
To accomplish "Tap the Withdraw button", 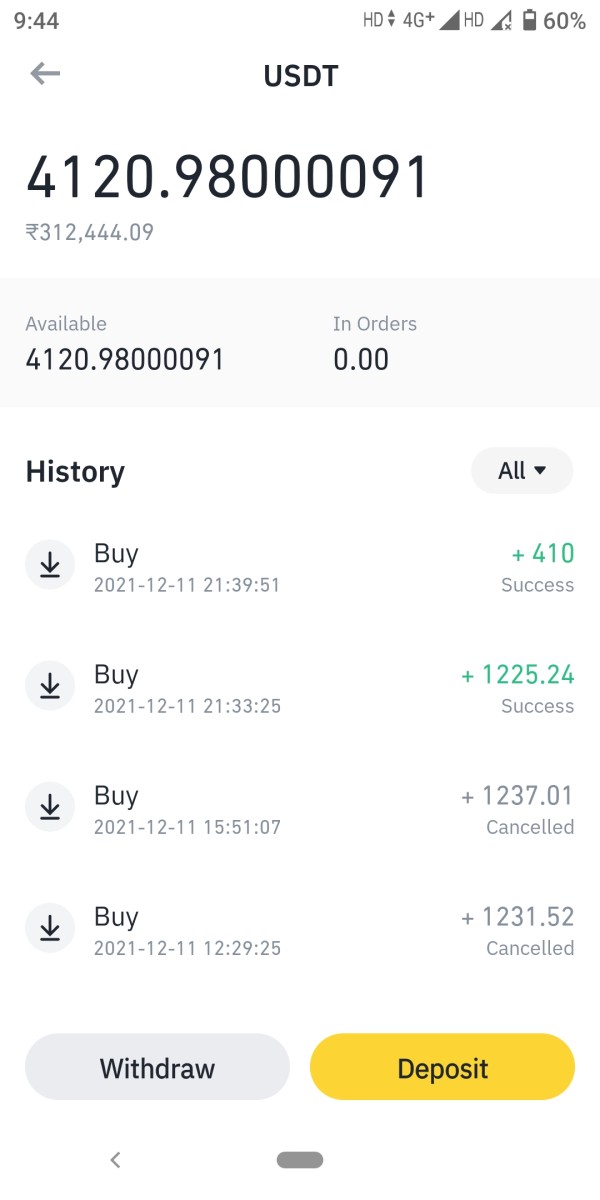I will pyautogui.click(x=157, y=1068).
